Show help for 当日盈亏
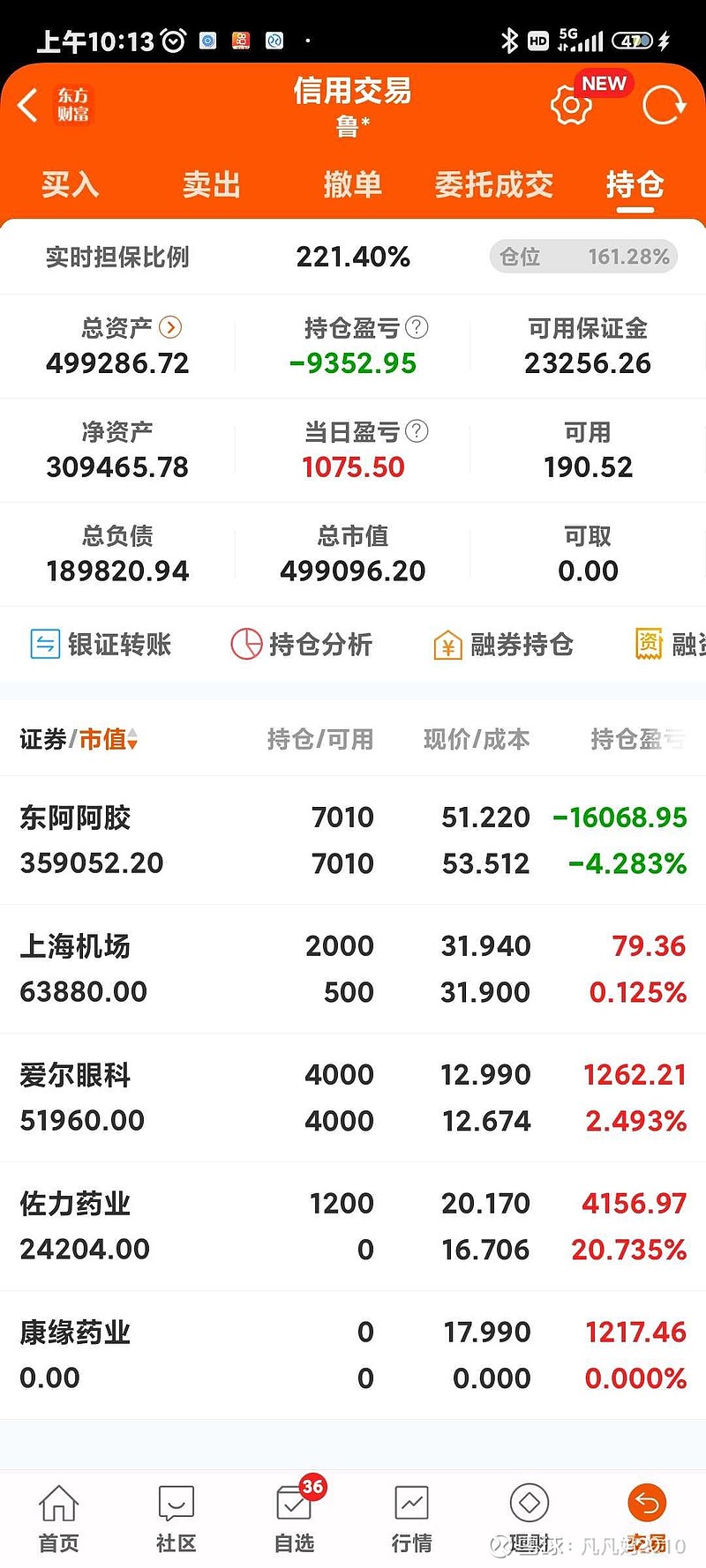 click(417, 431)
